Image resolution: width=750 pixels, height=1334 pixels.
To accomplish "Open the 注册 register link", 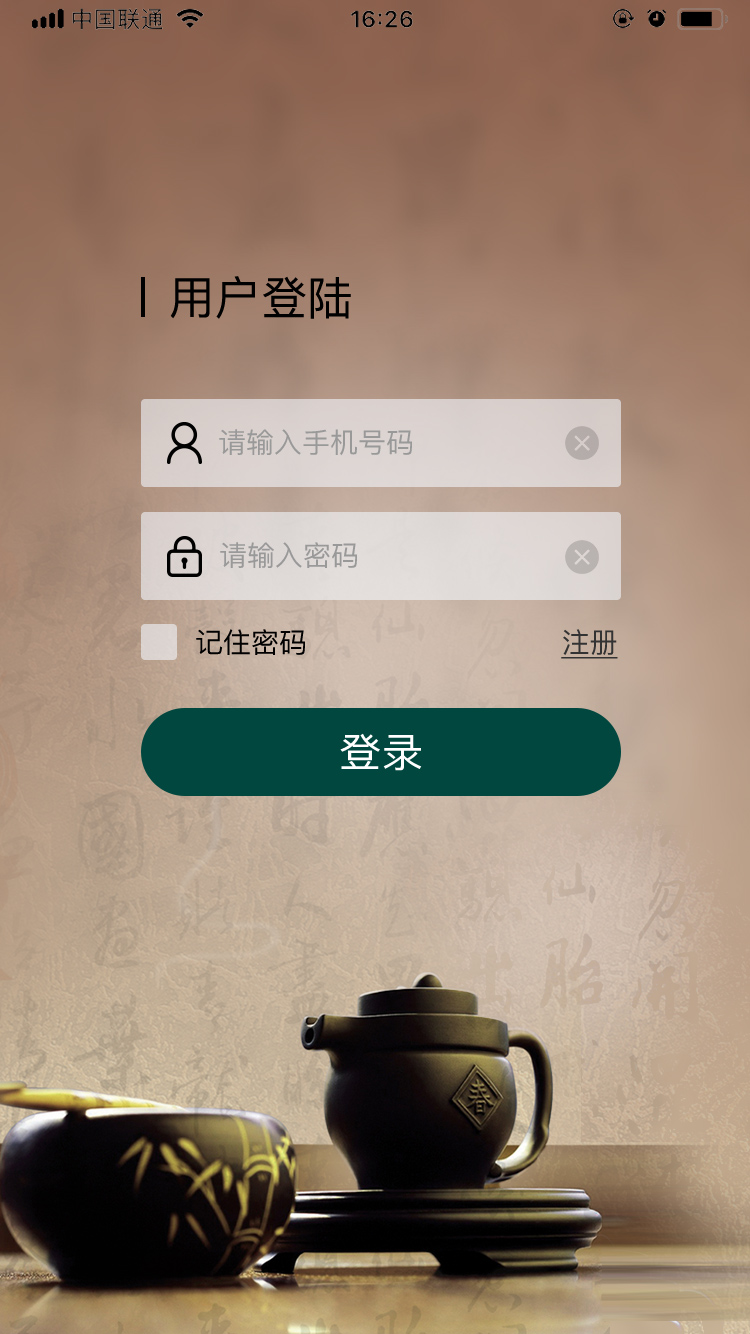I will pyautogui.click(x=589, y=644).
